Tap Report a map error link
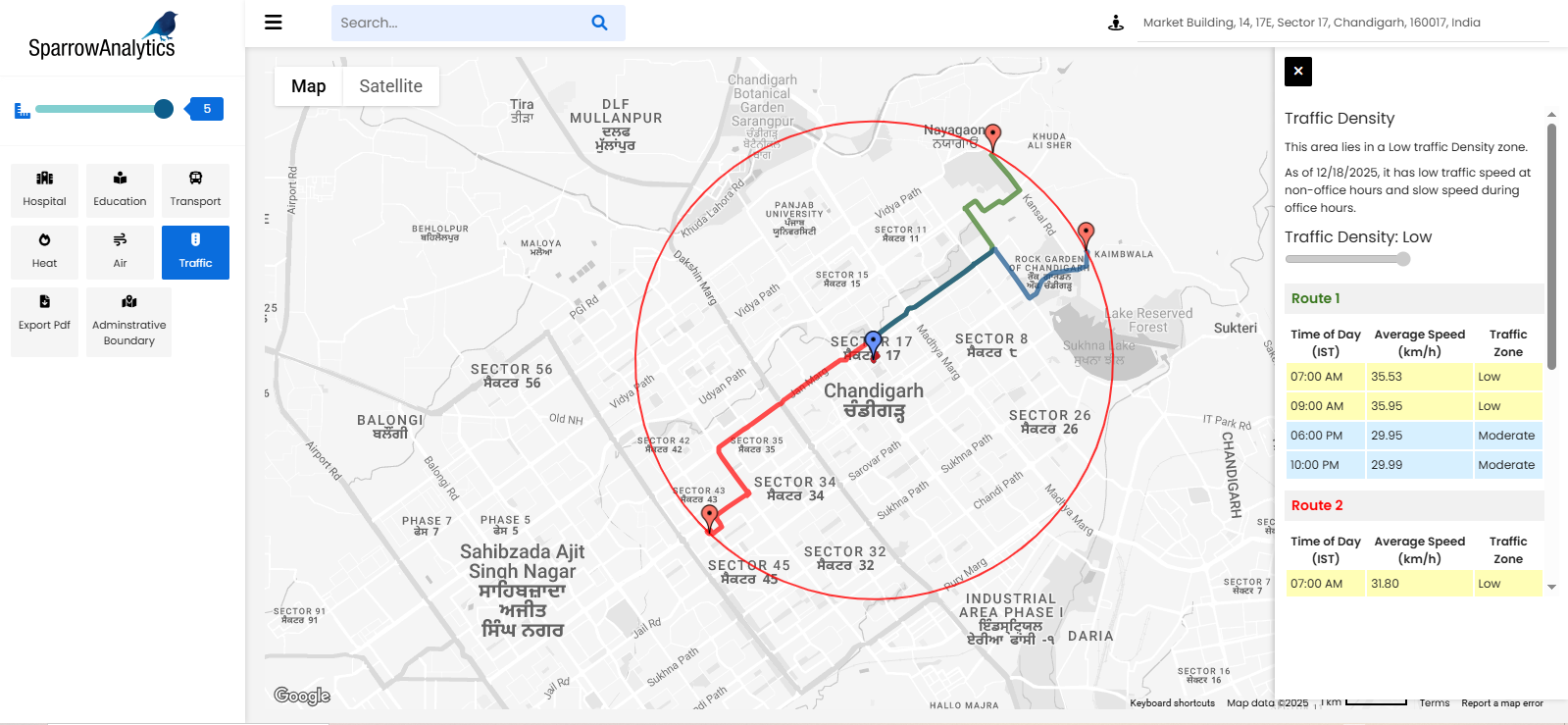The image size is (1568, 725). pos(1501,703)
